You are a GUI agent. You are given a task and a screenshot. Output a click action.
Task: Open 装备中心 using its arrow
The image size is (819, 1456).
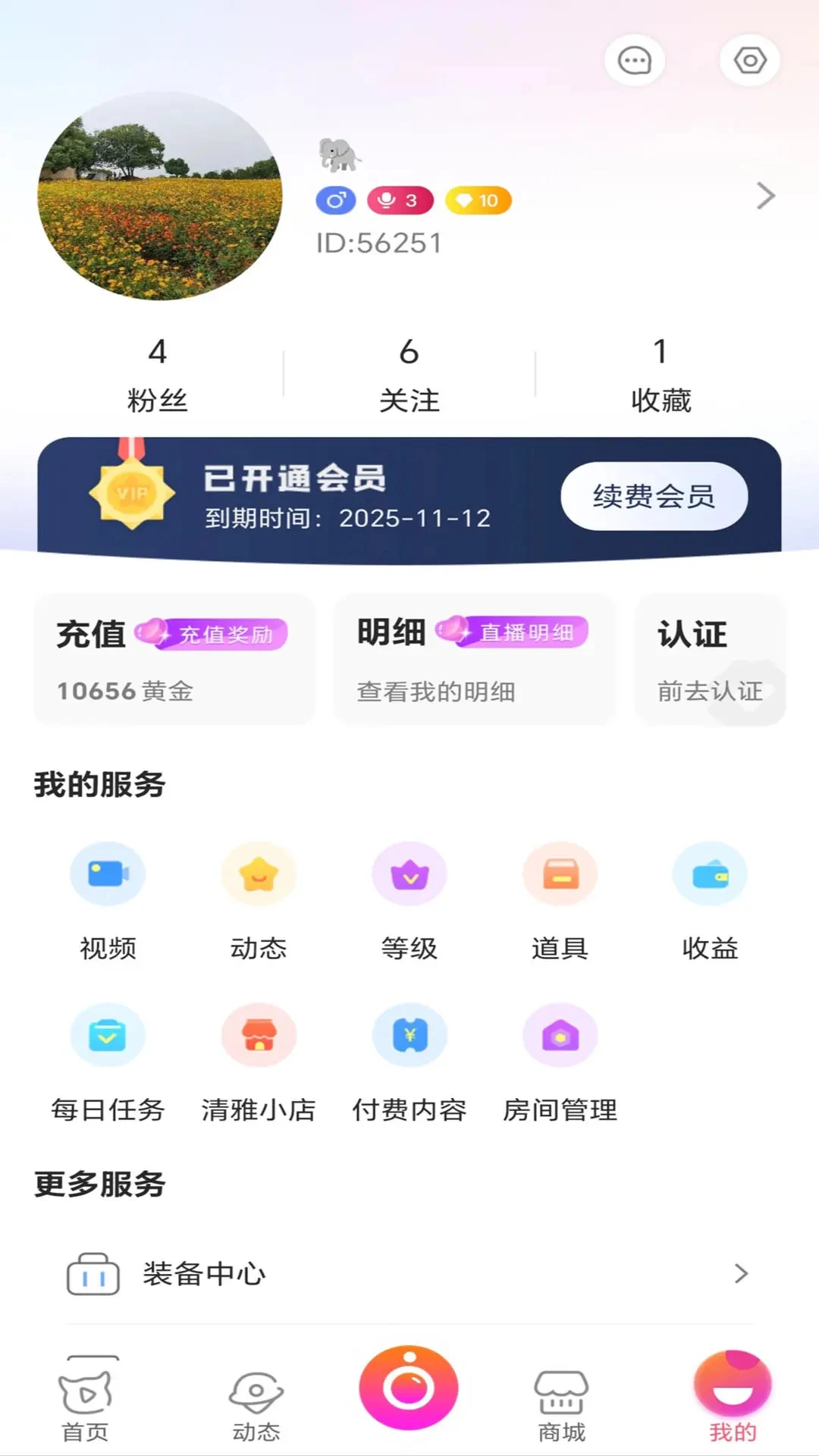(x=742, y=1274)
